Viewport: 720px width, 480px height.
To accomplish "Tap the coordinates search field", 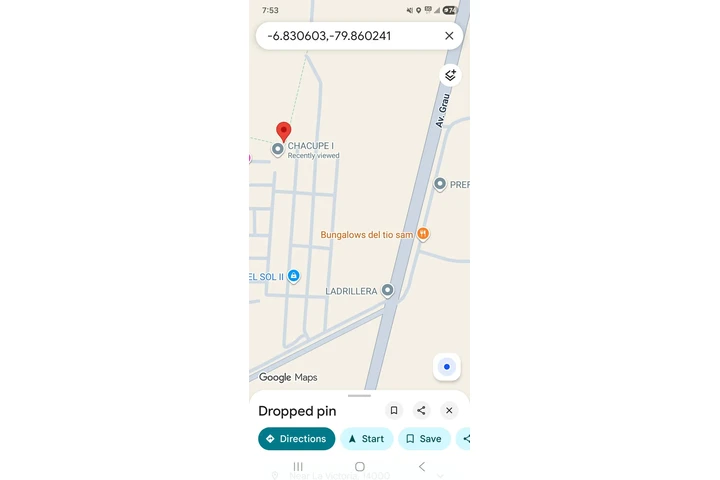I will (x=345, y=36).
